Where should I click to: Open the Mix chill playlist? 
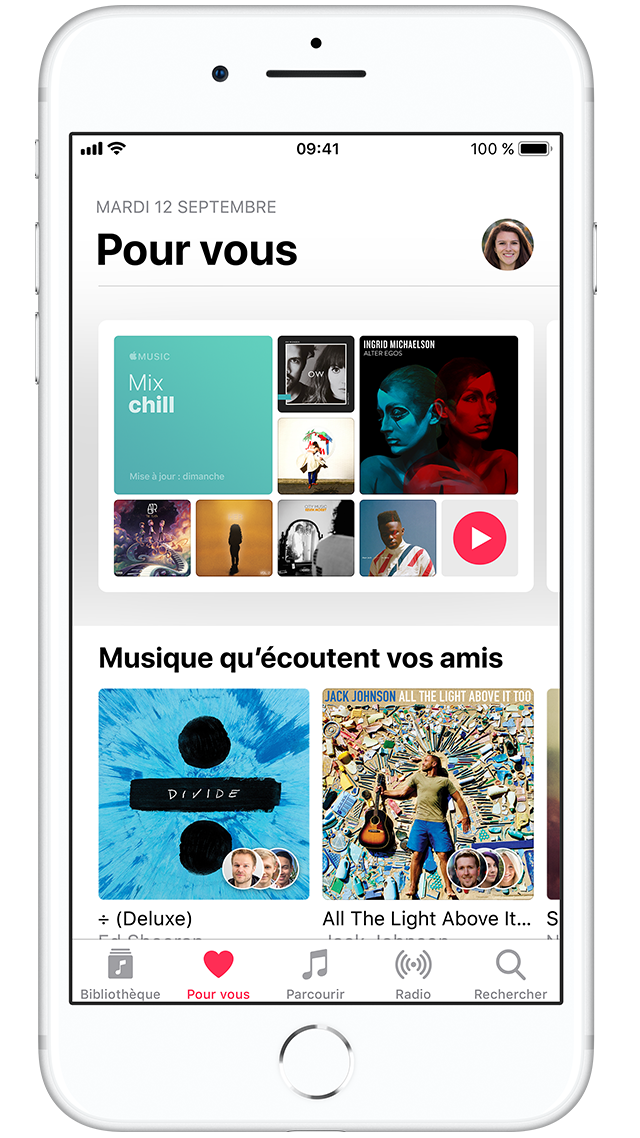pos(193,415)
